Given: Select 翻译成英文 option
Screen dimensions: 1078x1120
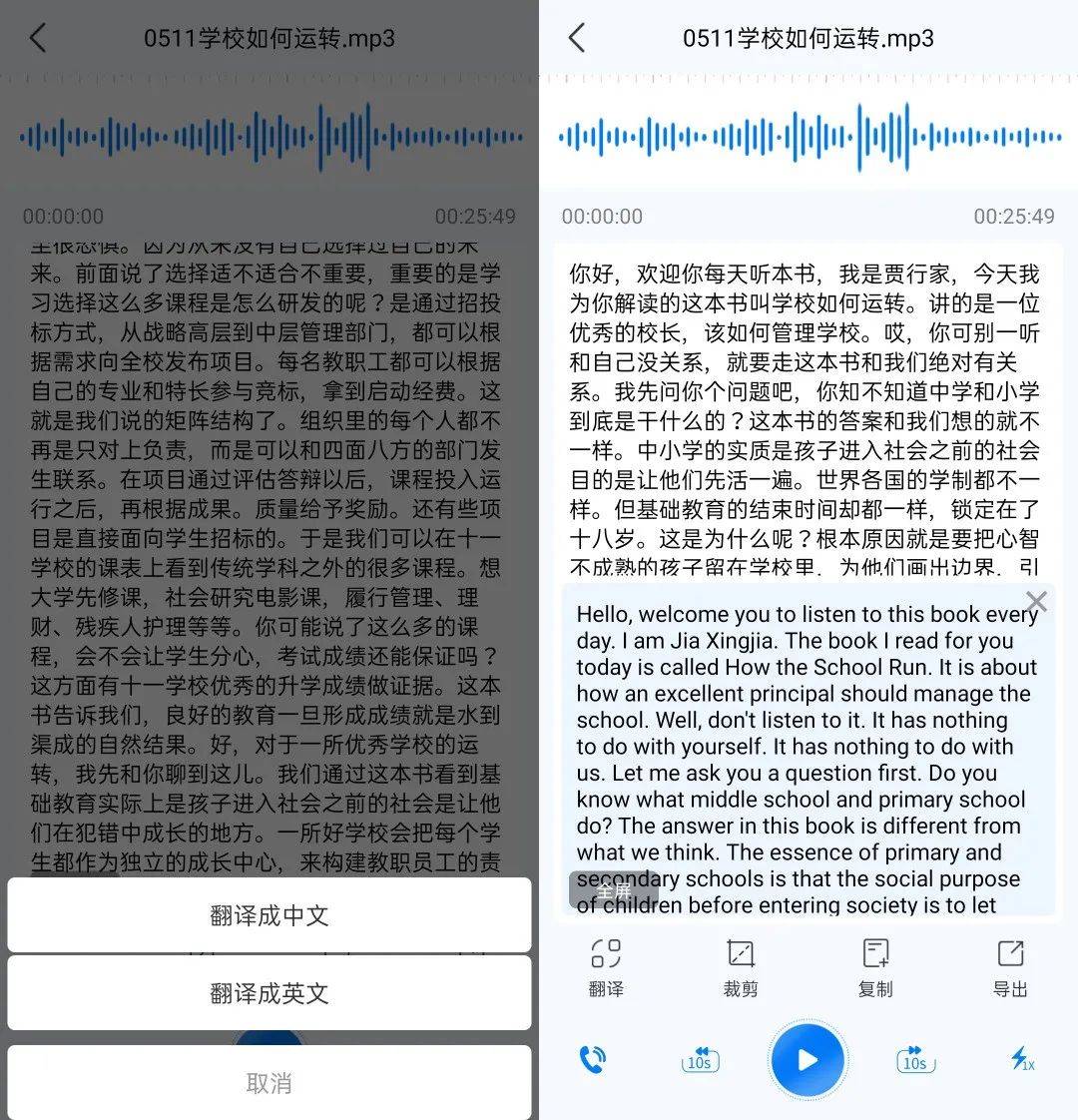Looking at the screenshot, I should pos(269,993).
